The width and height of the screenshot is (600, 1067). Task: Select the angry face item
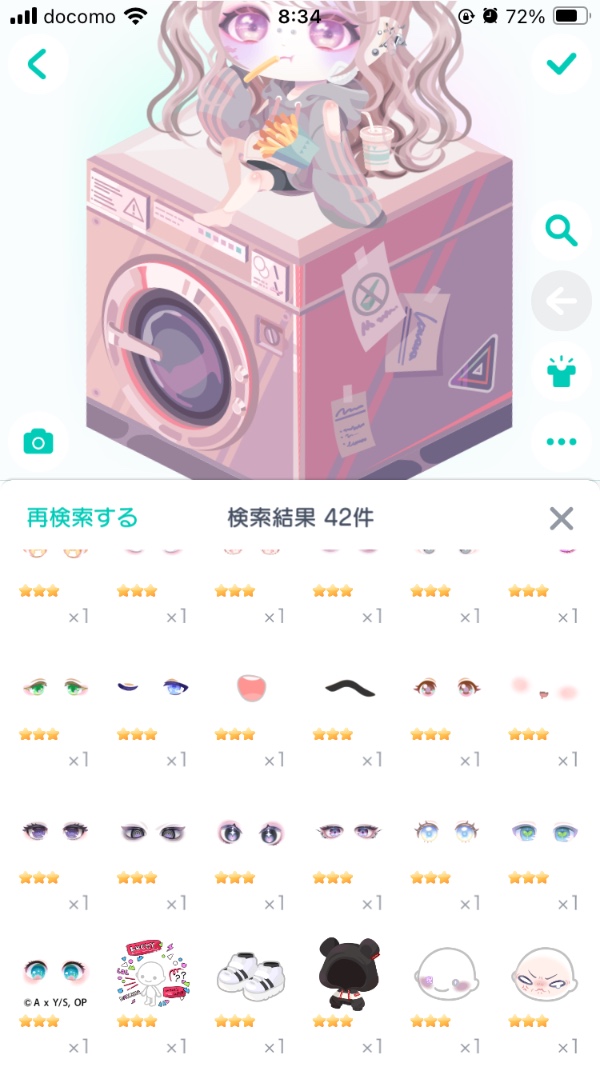[542, 972]
